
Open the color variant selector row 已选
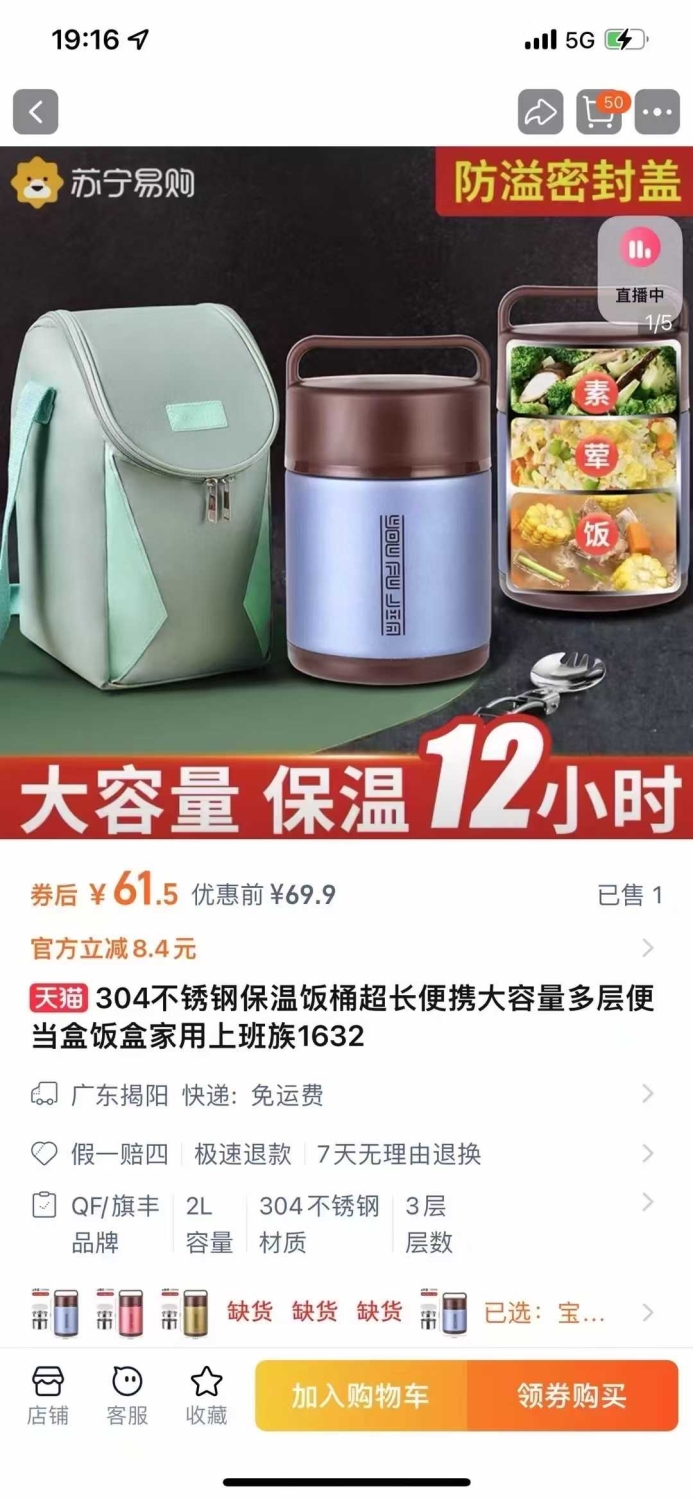[346, 1312]
